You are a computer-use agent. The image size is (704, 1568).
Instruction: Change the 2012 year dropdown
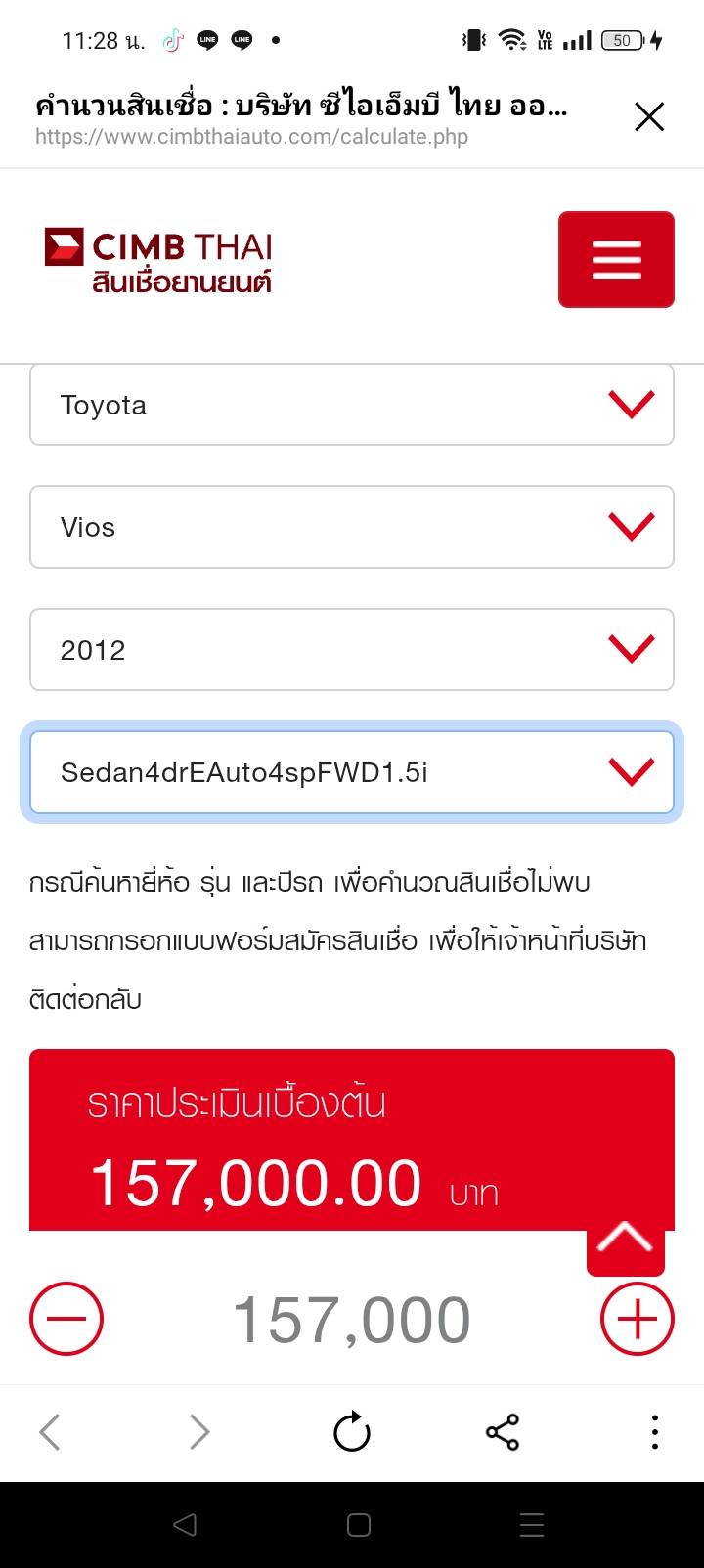point(351,650)
